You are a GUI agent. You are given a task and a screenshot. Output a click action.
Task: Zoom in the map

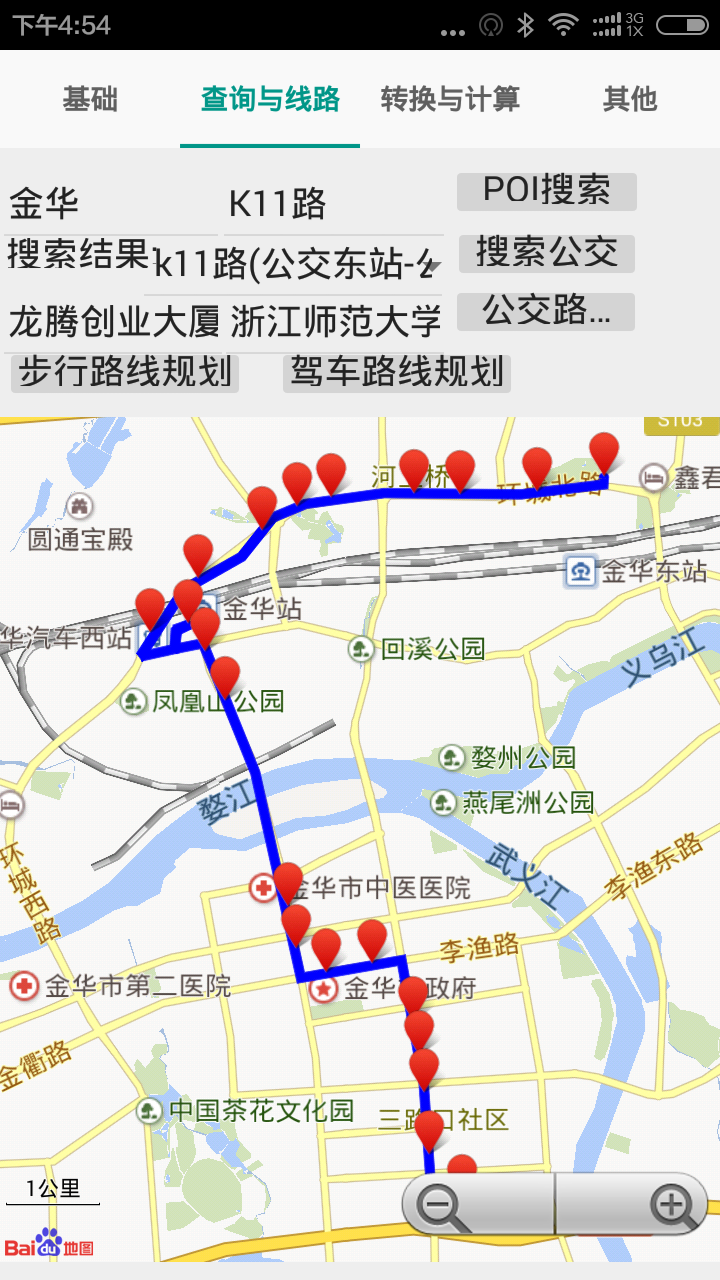point(670,1205)
